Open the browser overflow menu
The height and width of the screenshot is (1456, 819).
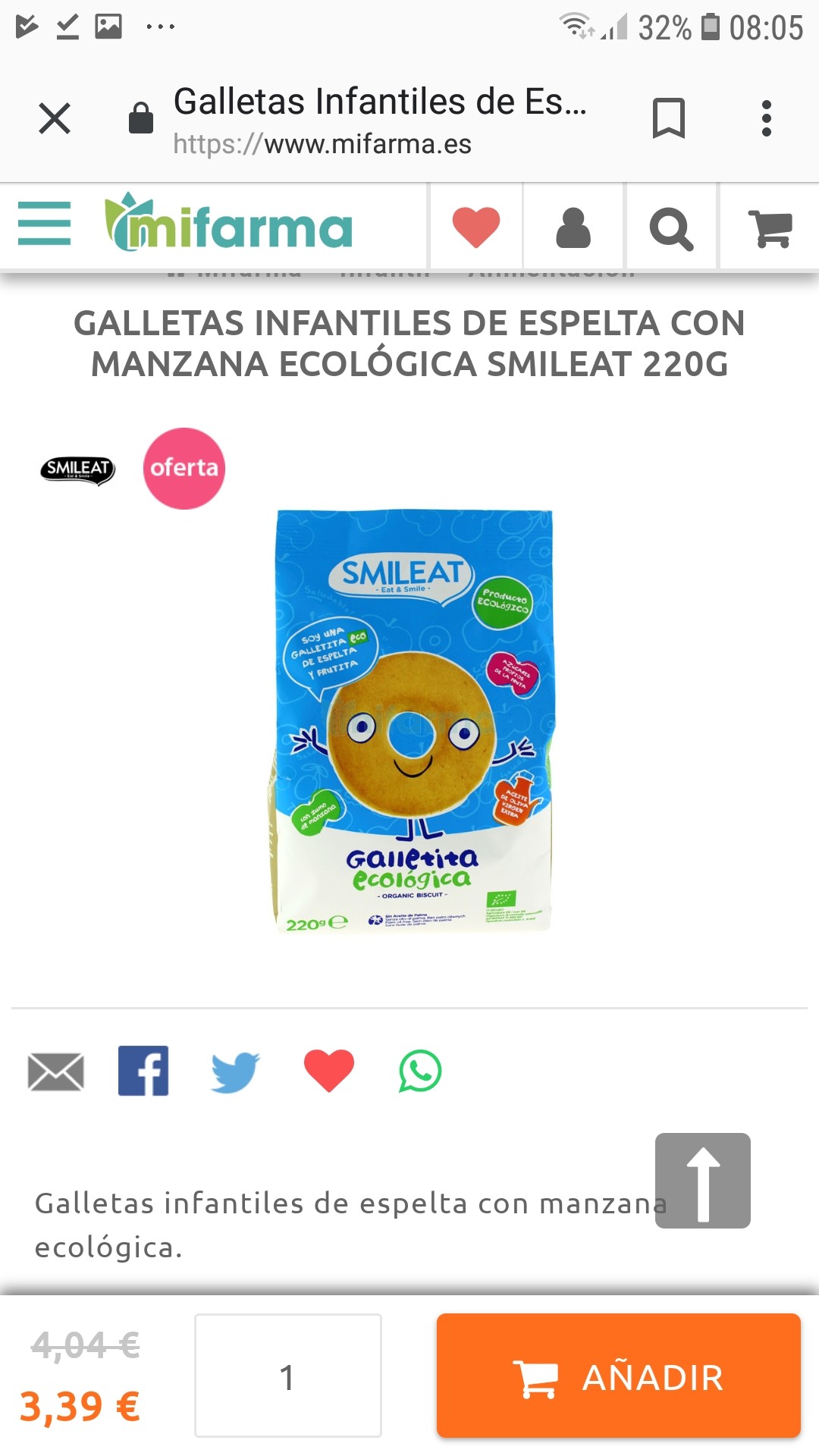[x=767, y=118]
